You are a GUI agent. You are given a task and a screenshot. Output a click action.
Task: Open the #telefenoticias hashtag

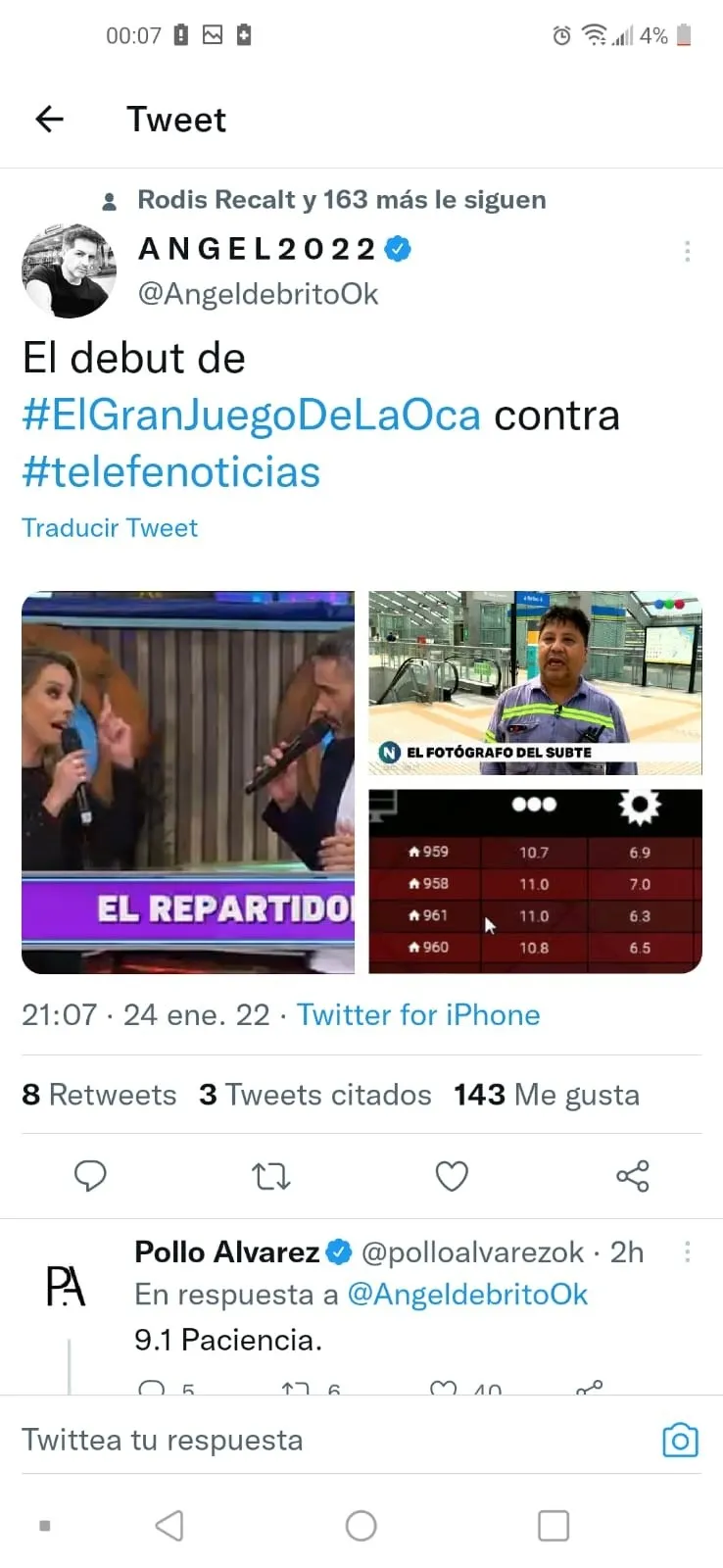pyautogui.click(x=171, y=472)
